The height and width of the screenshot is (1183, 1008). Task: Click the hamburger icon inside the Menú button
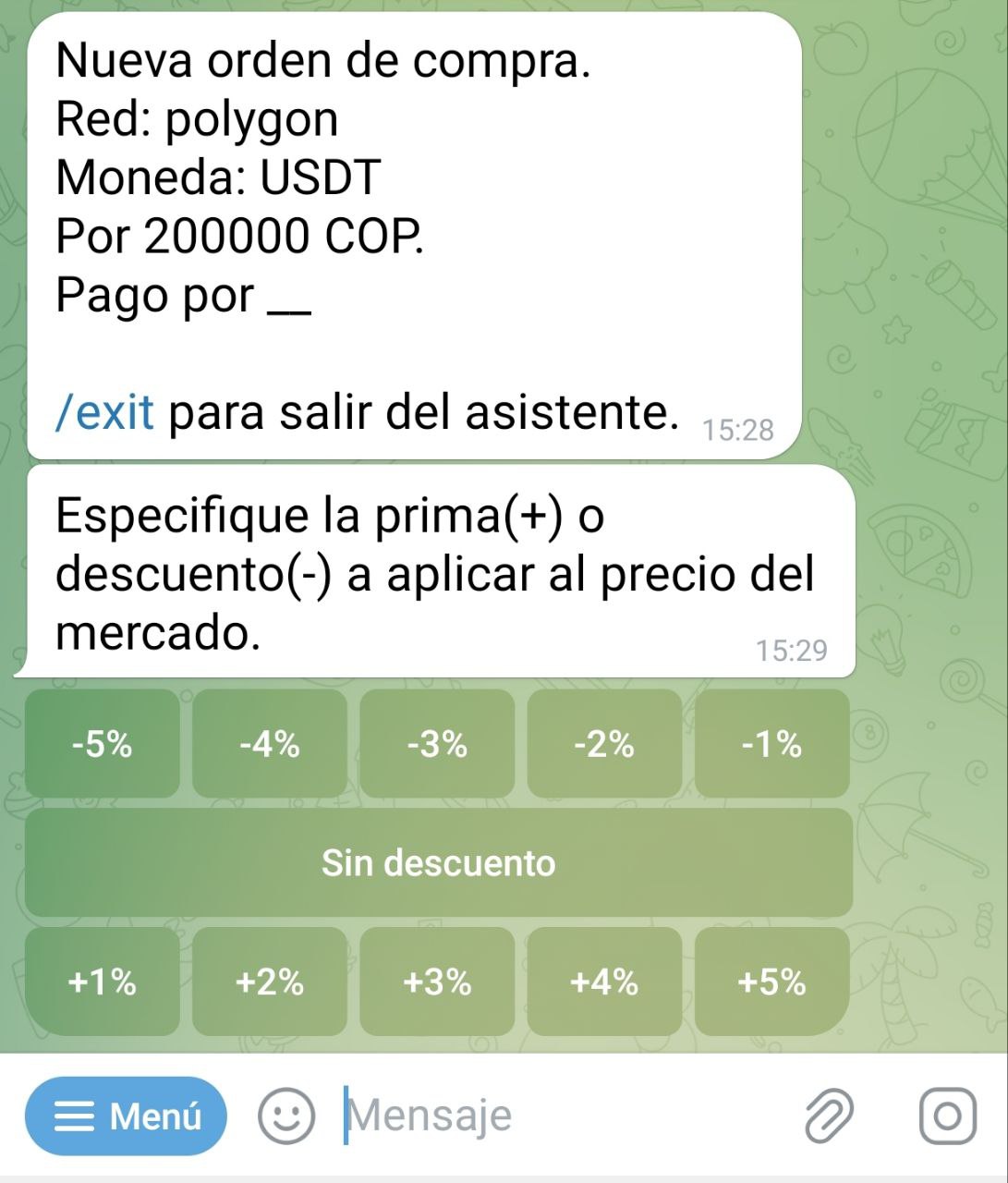click(x=73, y=1116)
